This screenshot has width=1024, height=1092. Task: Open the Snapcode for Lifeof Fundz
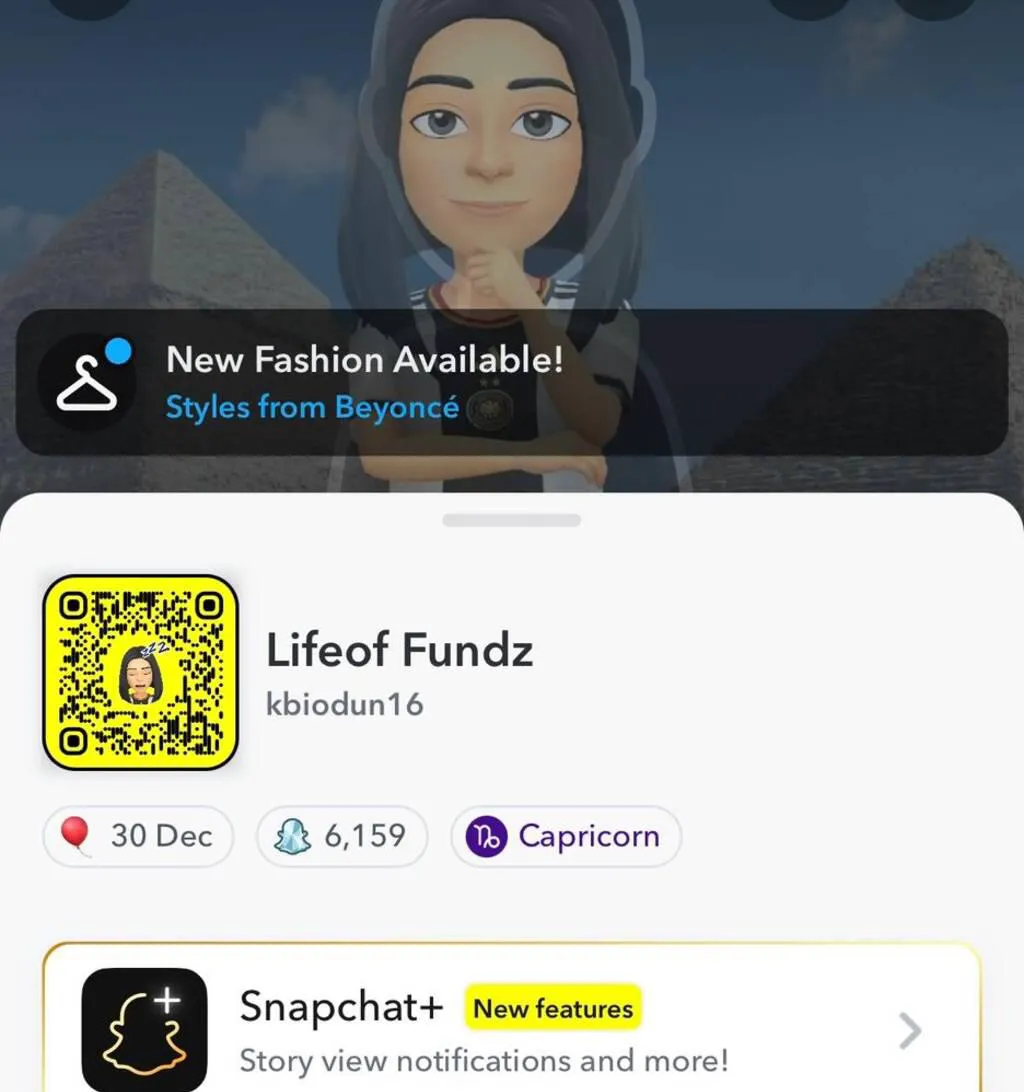click(x=140, y=672)
